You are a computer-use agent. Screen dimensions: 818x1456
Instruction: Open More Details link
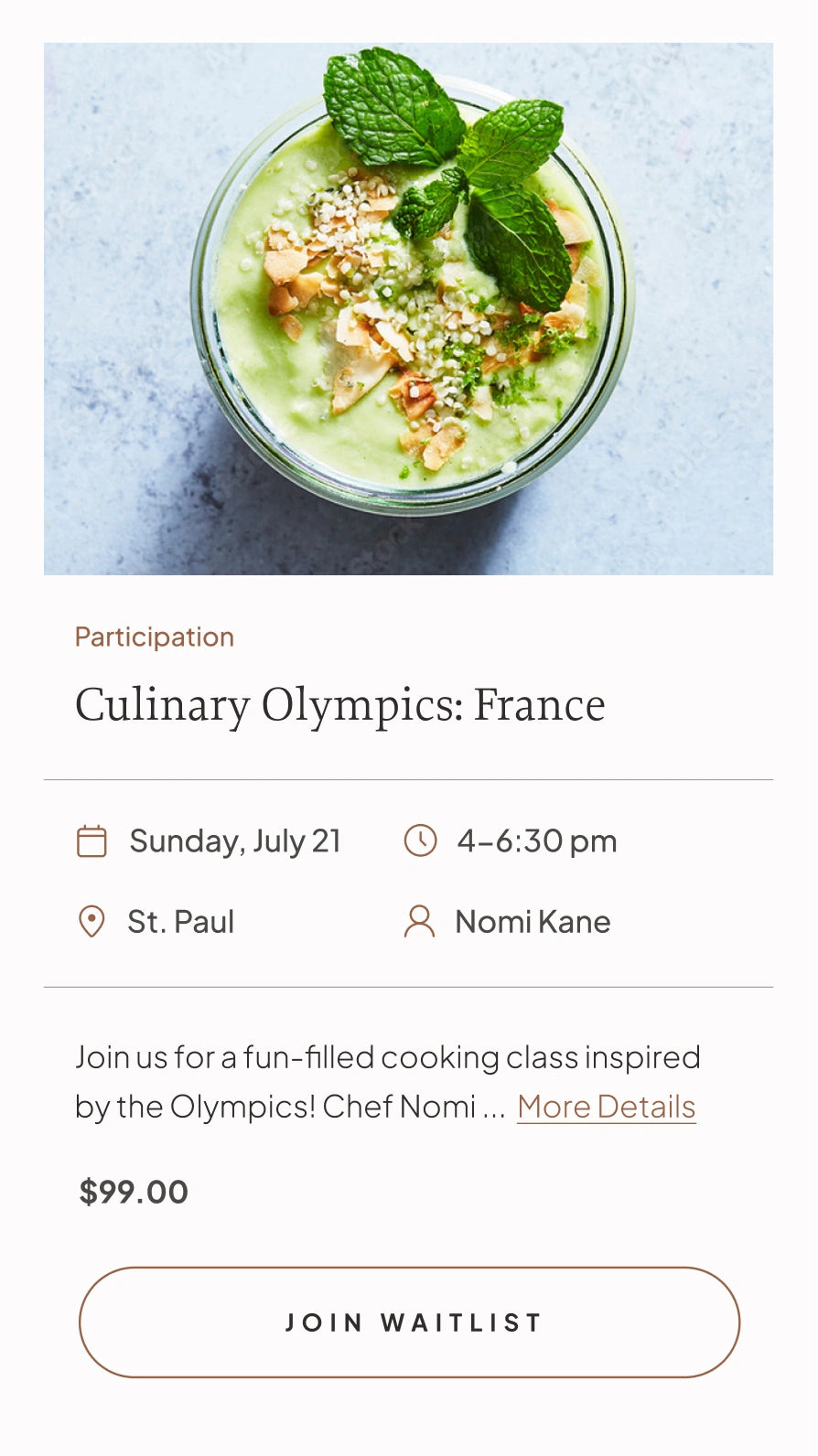point(606,1107)
